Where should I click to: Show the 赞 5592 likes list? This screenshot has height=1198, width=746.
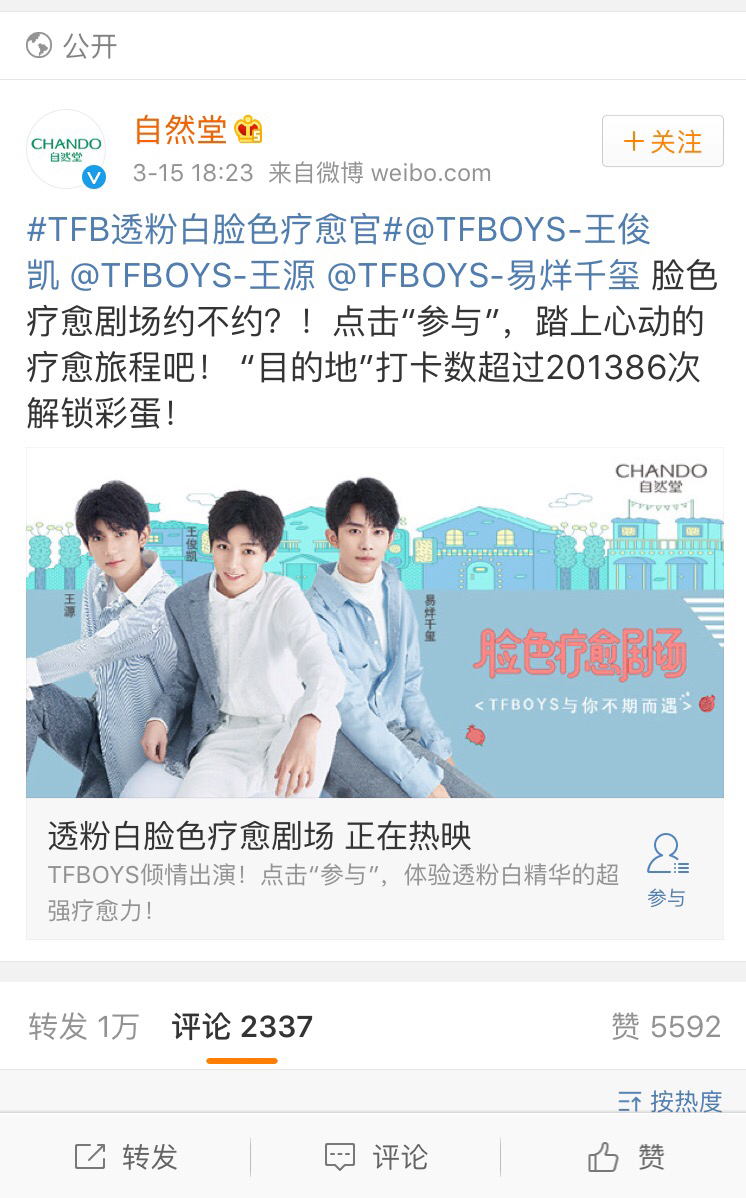pyautogui.click(x=666, y=1026)
